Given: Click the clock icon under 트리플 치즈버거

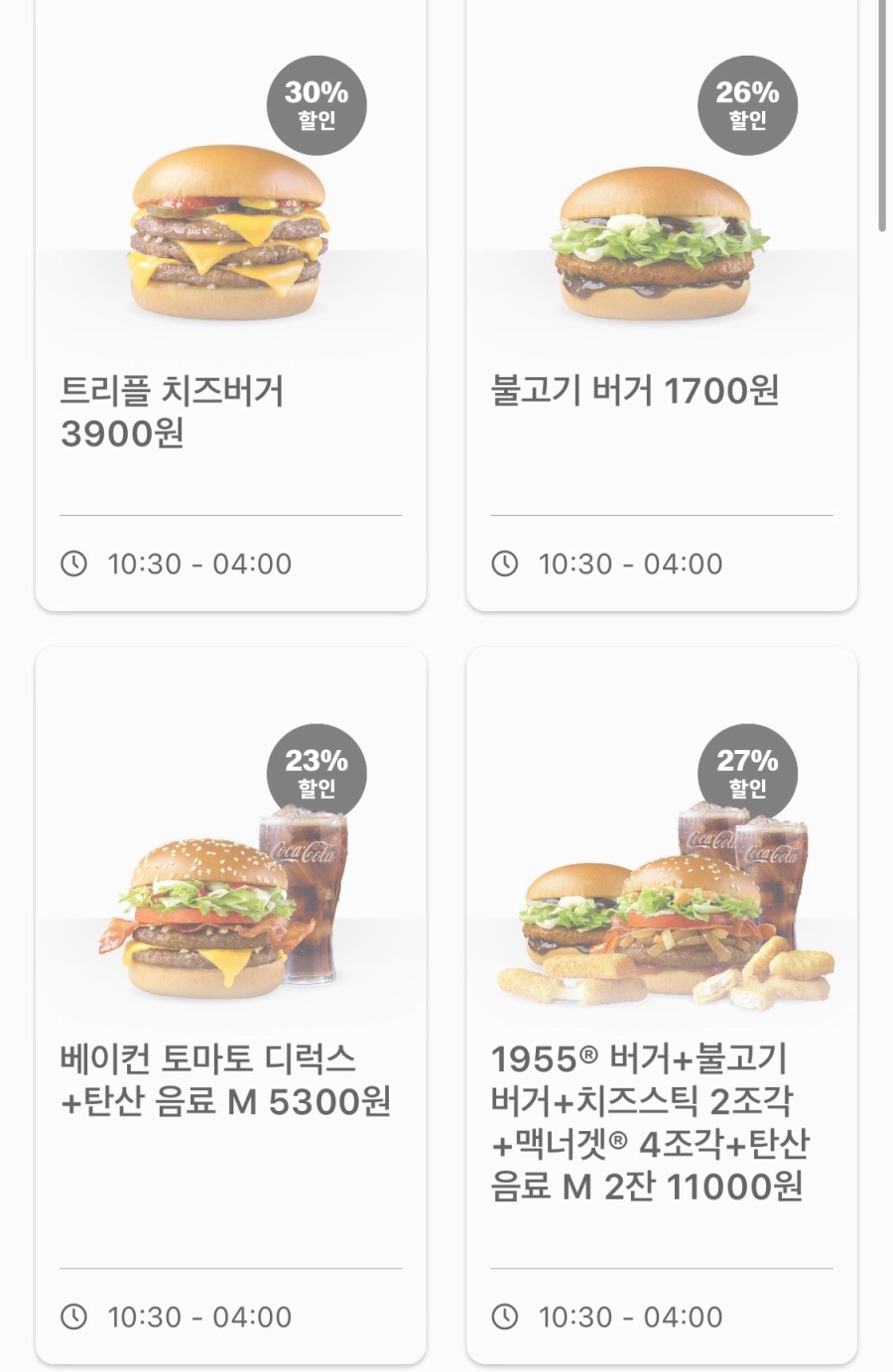Looking at the screenshot, I should tap(74, 563).
